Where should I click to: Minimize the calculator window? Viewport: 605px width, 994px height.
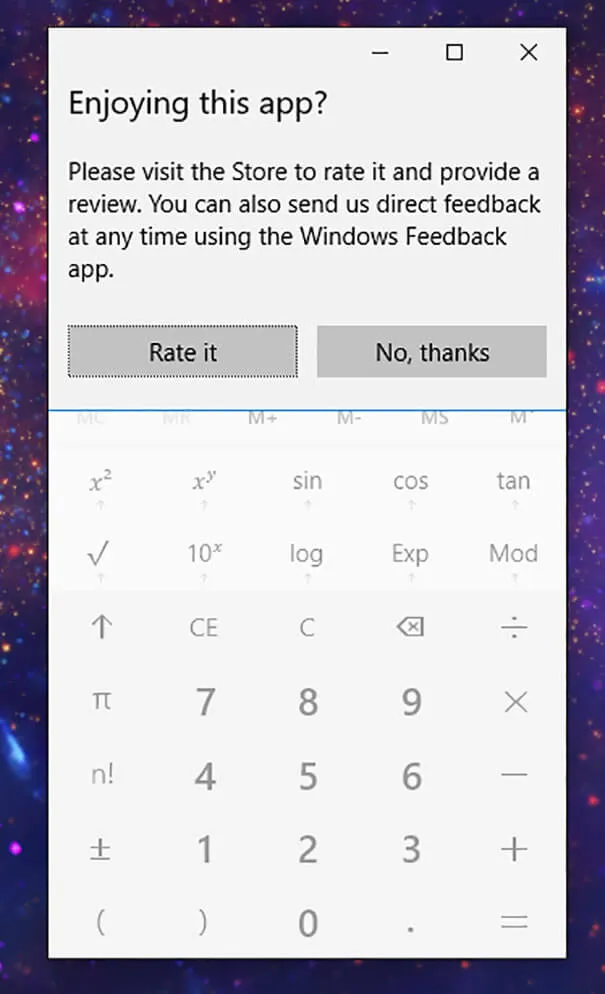(x=380, y=53)
